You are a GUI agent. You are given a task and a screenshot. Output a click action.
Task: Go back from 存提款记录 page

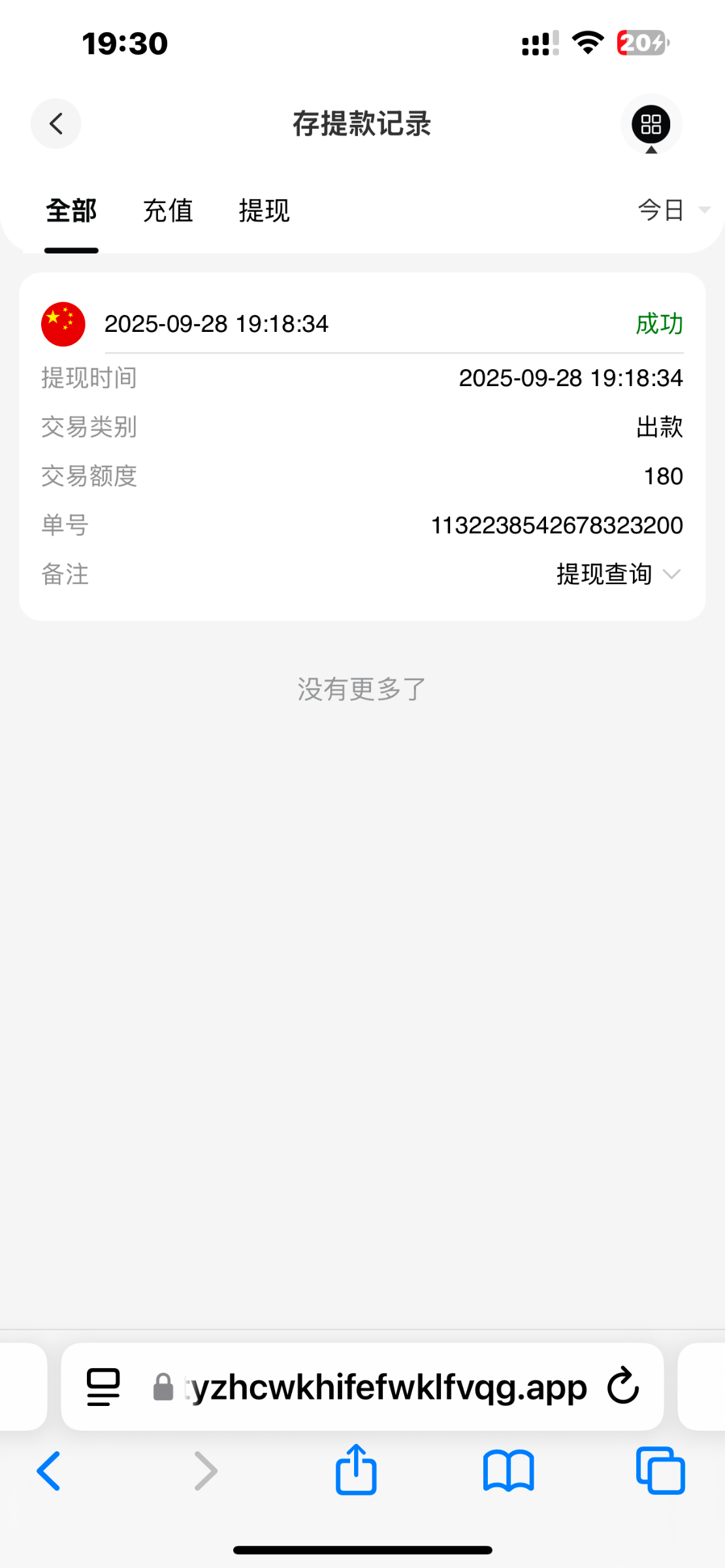[x=56, y=123]
